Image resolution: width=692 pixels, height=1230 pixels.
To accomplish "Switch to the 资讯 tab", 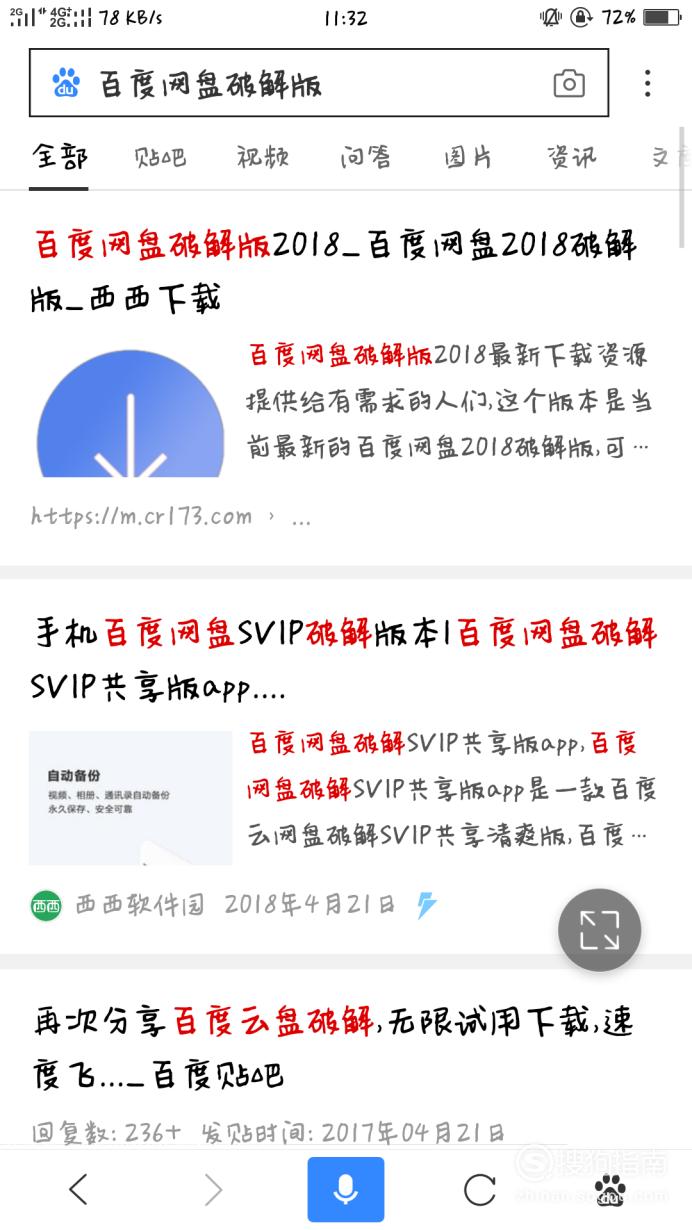I will pos(571,157).
